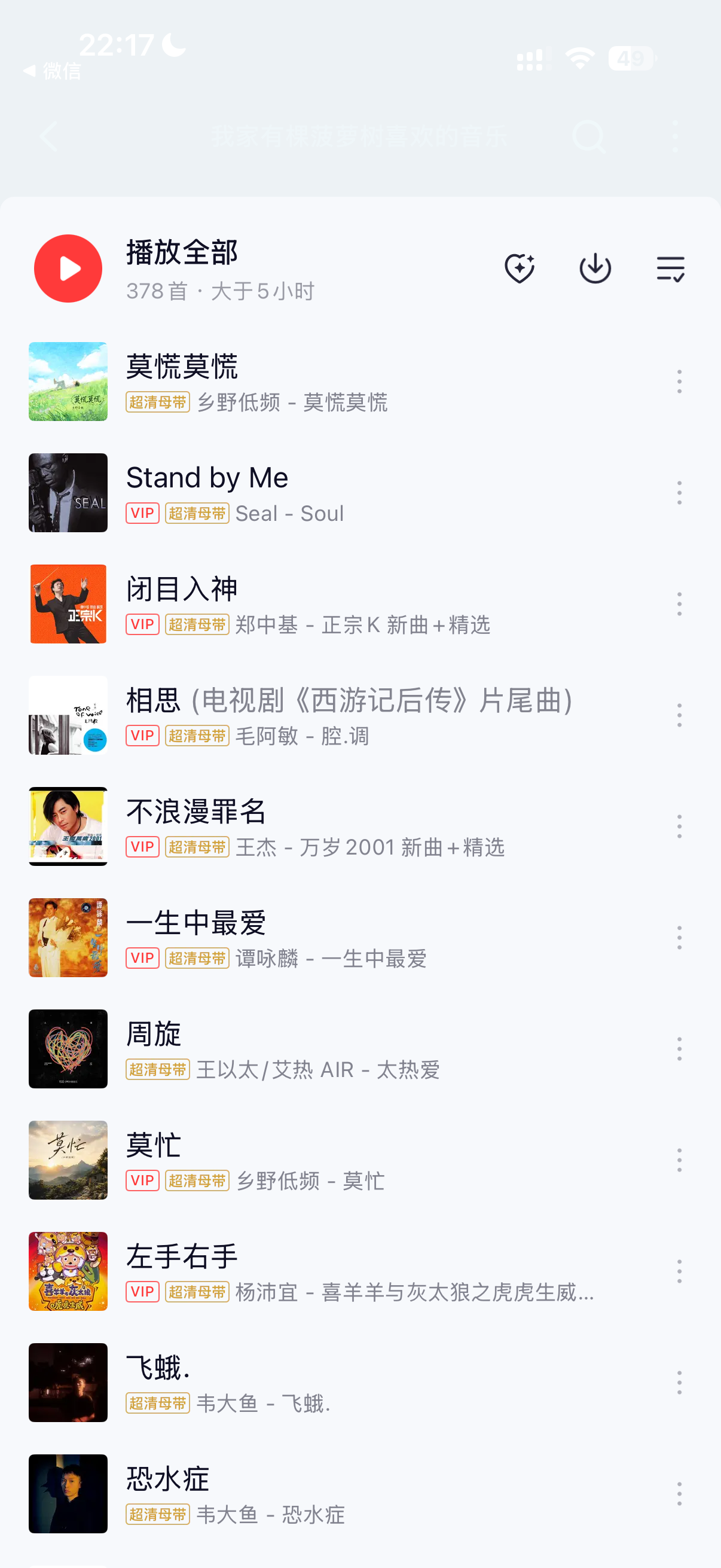This screenshot has height=1568, width=721.
Task: Go back with the top-left arrow
Action: click(48, 136)
